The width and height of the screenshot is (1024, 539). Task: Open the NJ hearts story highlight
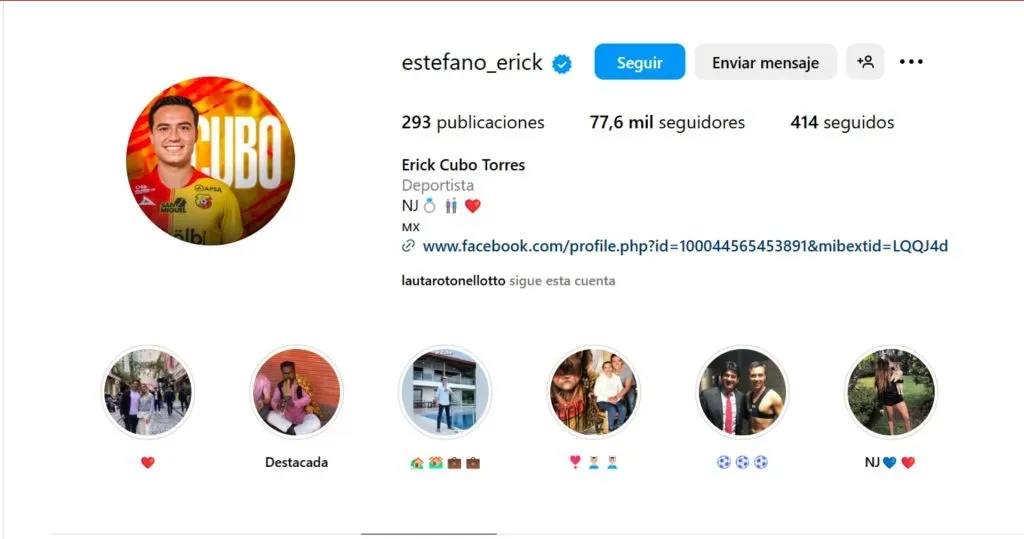(x=890, y=392)
